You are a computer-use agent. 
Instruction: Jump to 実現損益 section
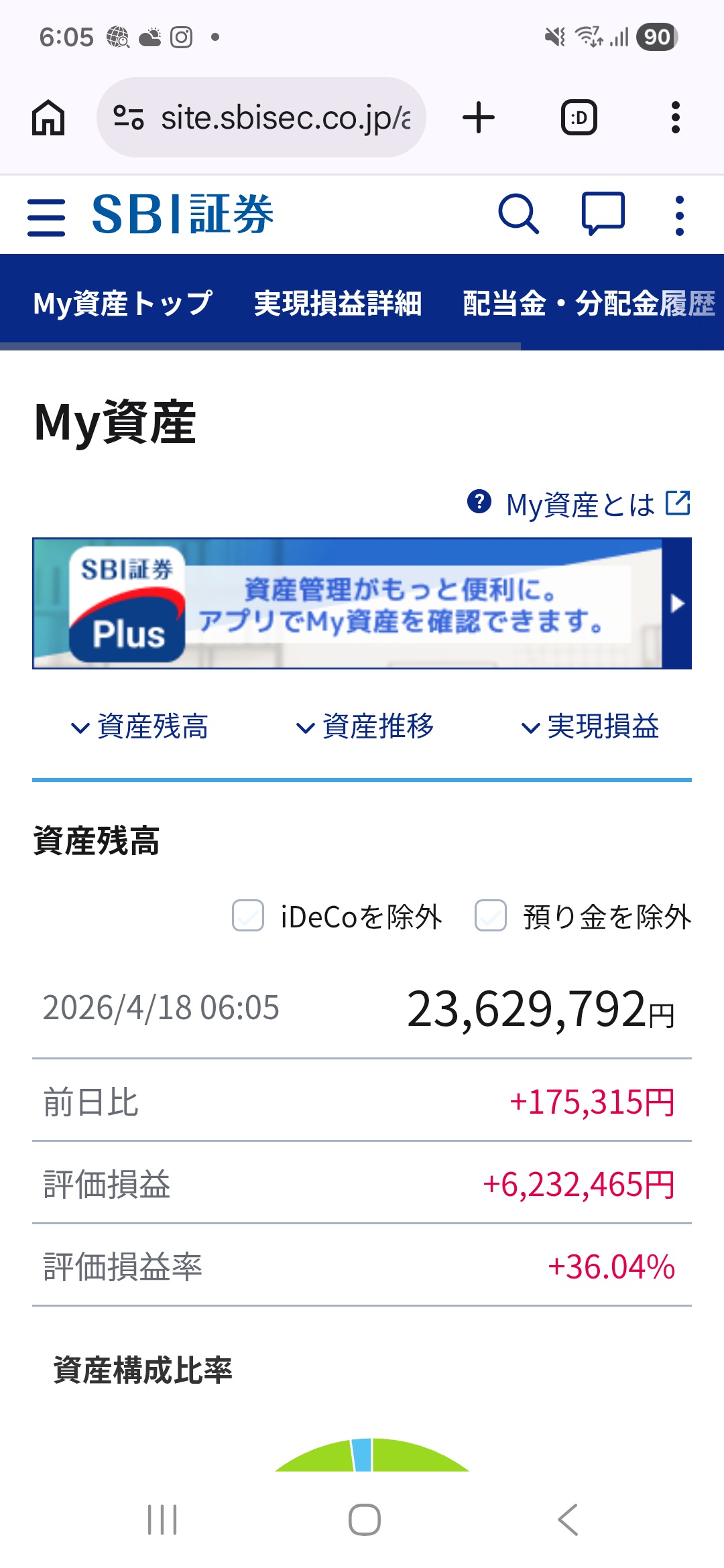(591, 726)
